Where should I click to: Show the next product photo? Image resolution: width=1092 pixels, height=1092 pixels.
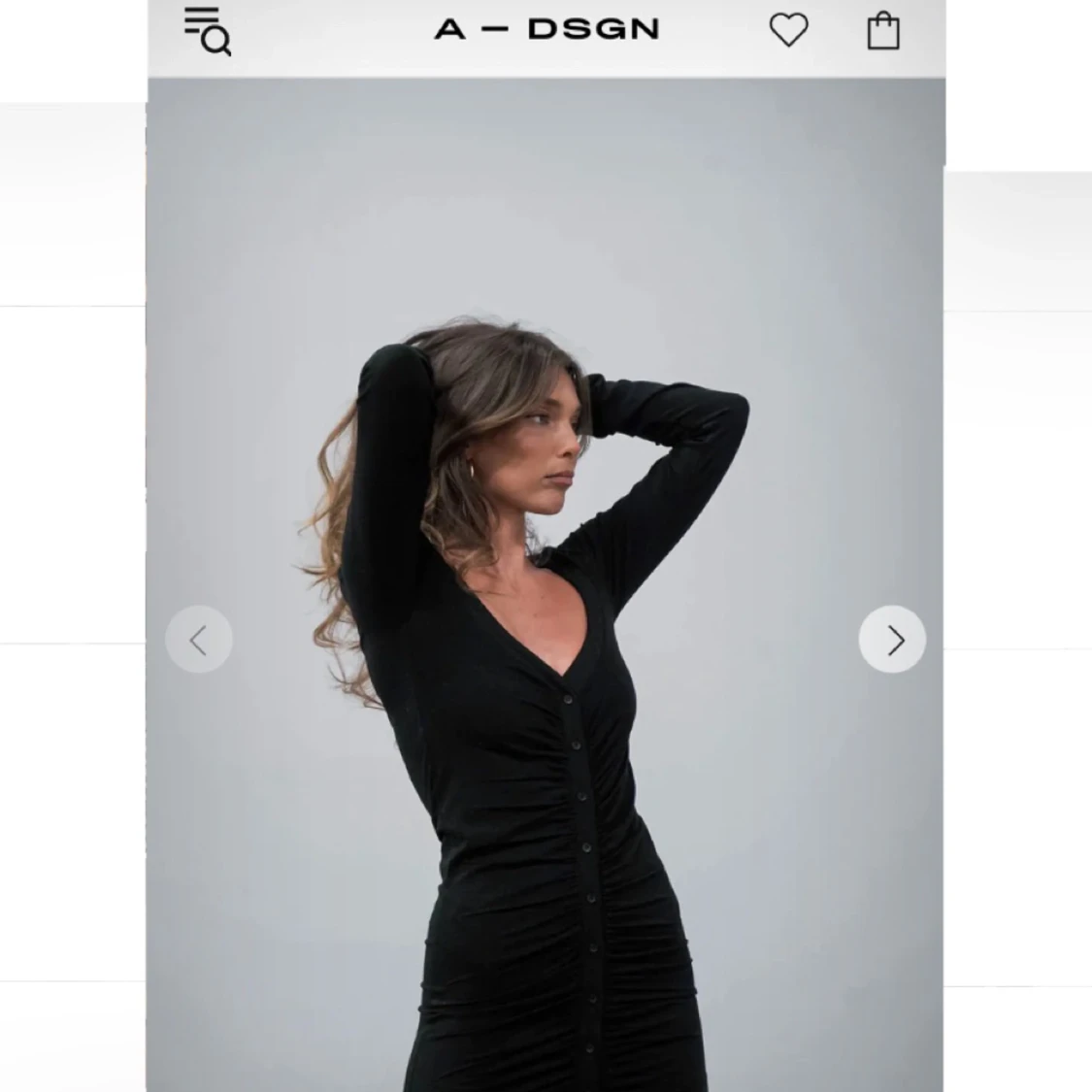892,640
